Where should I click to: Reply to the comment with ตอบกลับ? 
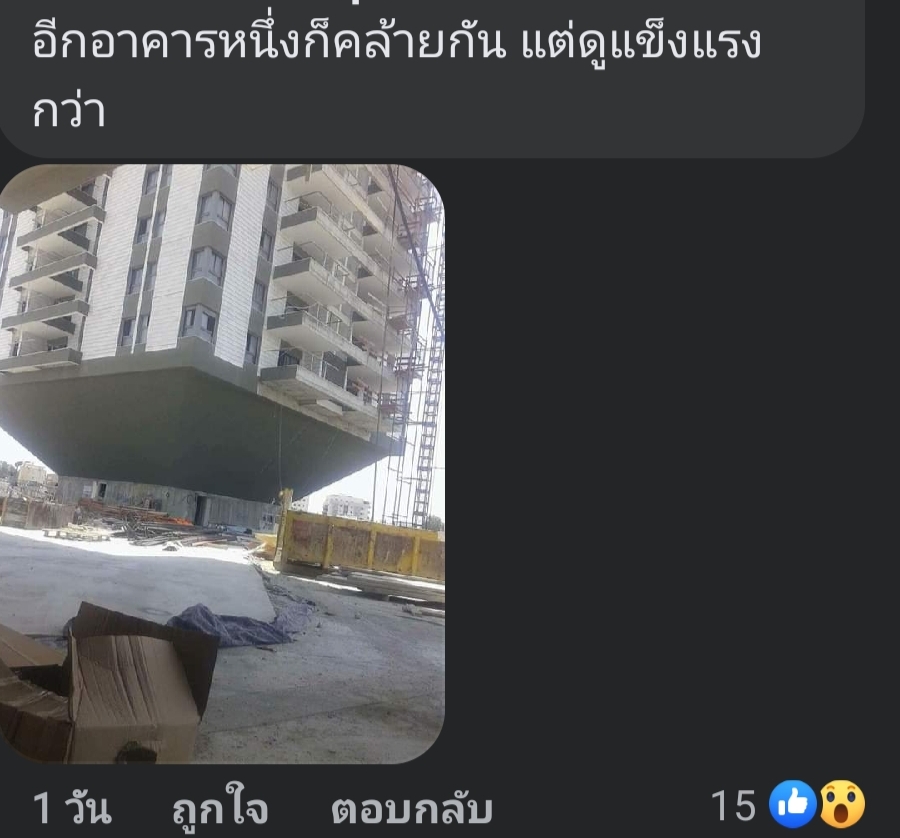coord(411,807)
